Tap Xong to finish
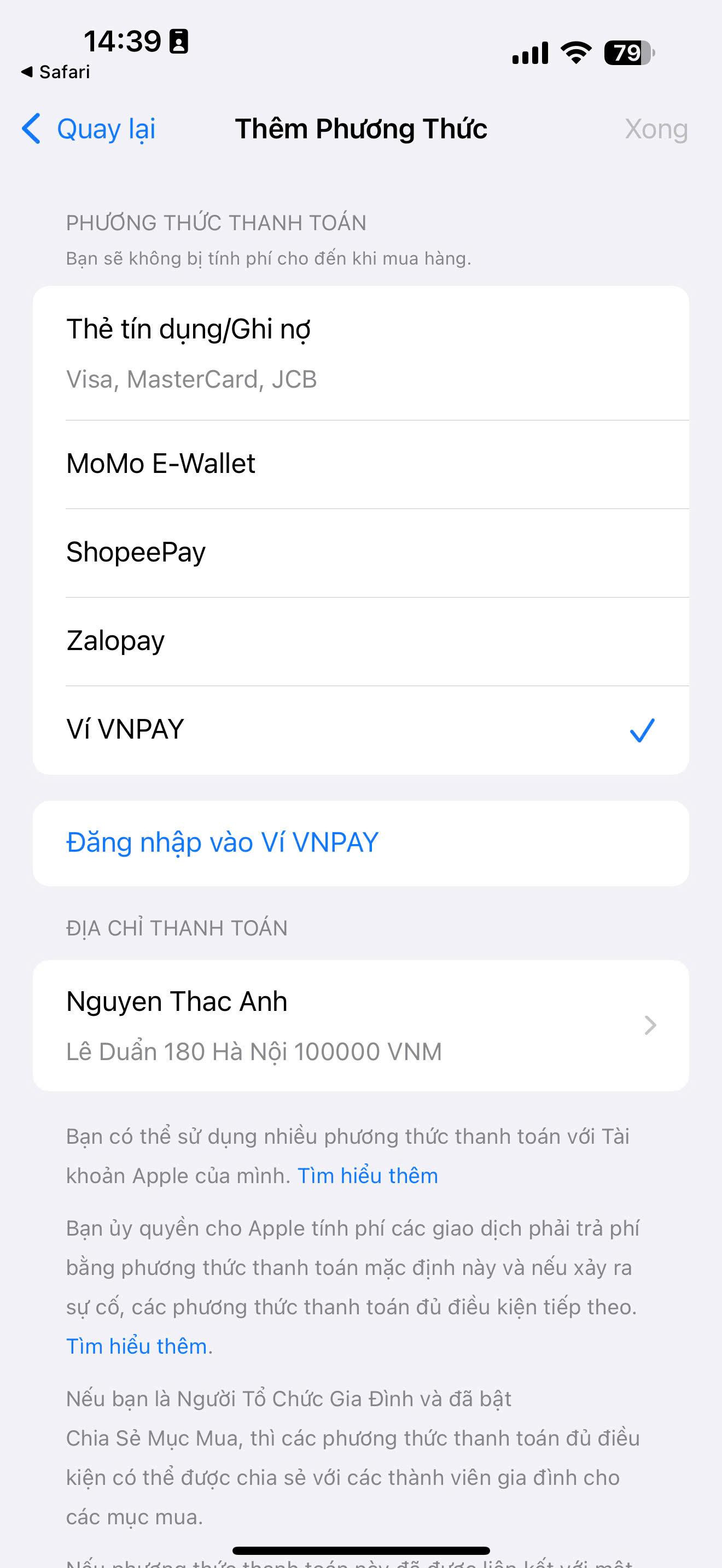722x1568 pixels. pos(656,129)
